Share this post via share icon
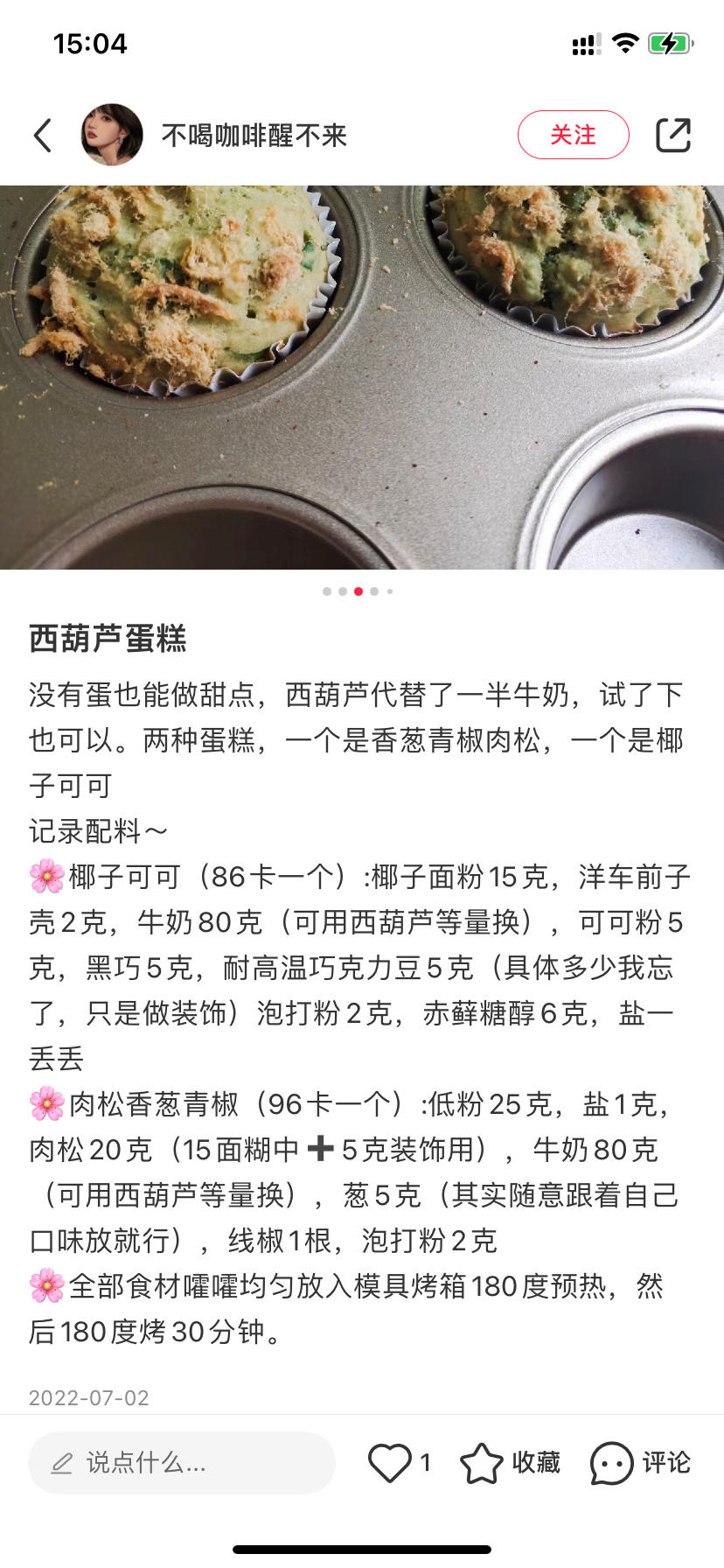This screenshot has width=724, height=1568. pos(672,135)
